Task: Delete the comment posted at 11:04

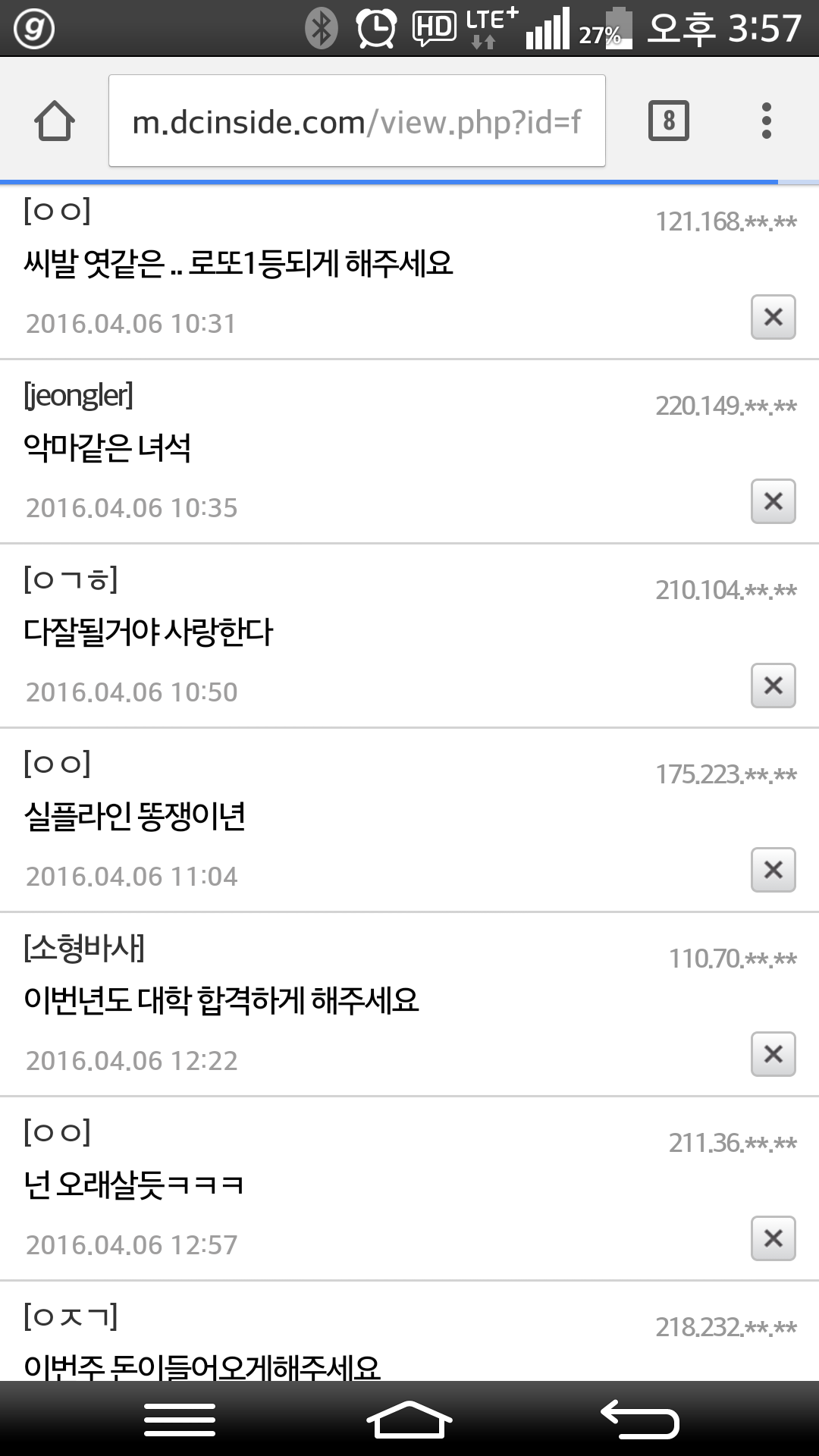Action: [x=773, y=870]
